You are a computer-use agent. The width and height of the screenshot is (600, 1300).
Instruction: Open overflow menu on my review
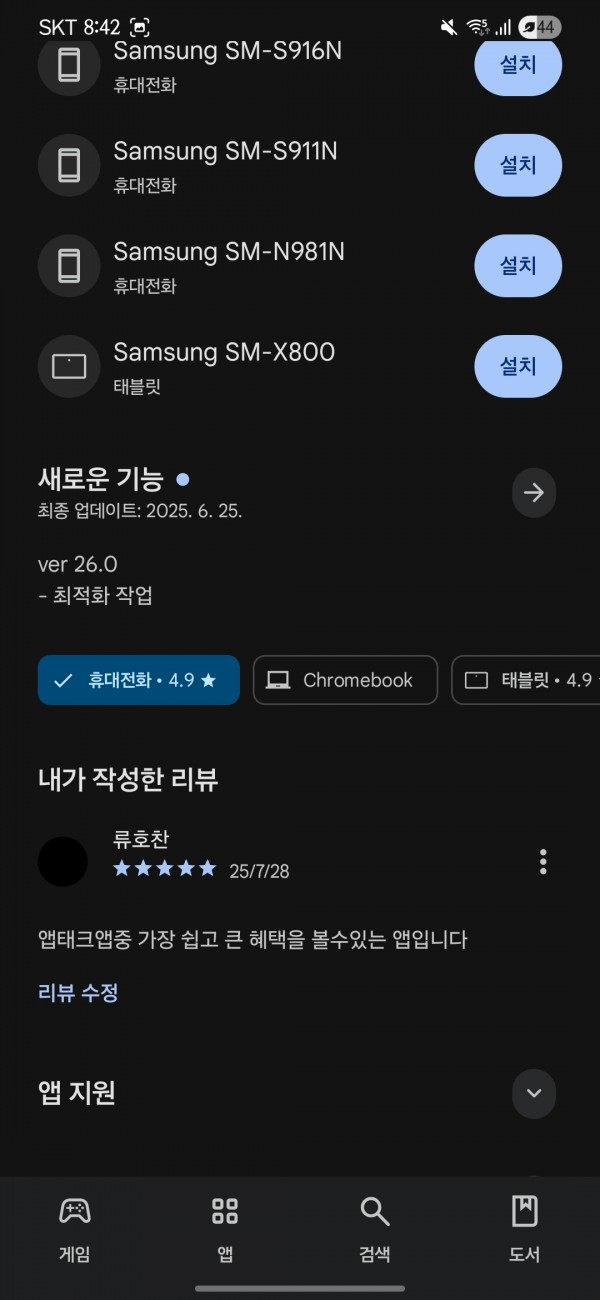543,861
